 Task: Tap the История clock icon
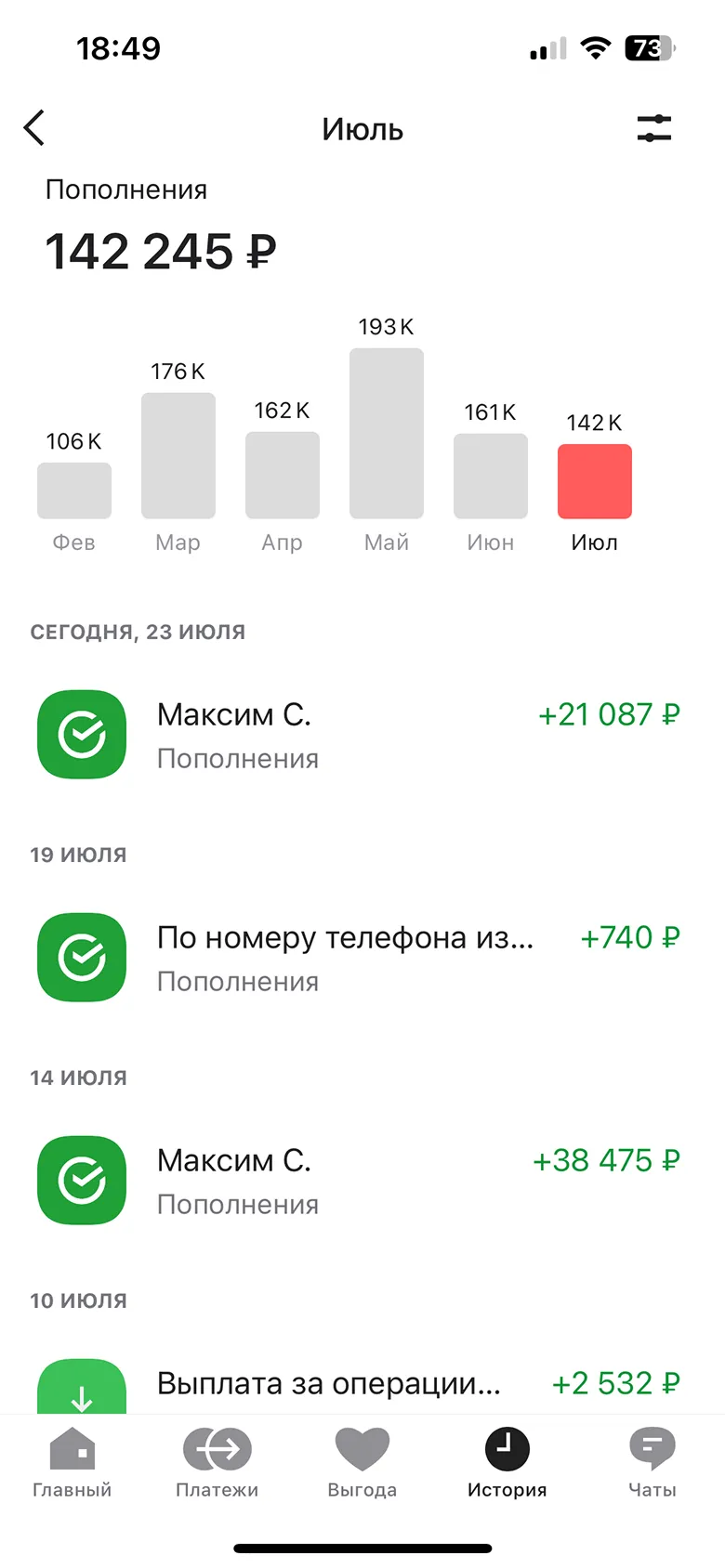click(x=507, y=1449)
